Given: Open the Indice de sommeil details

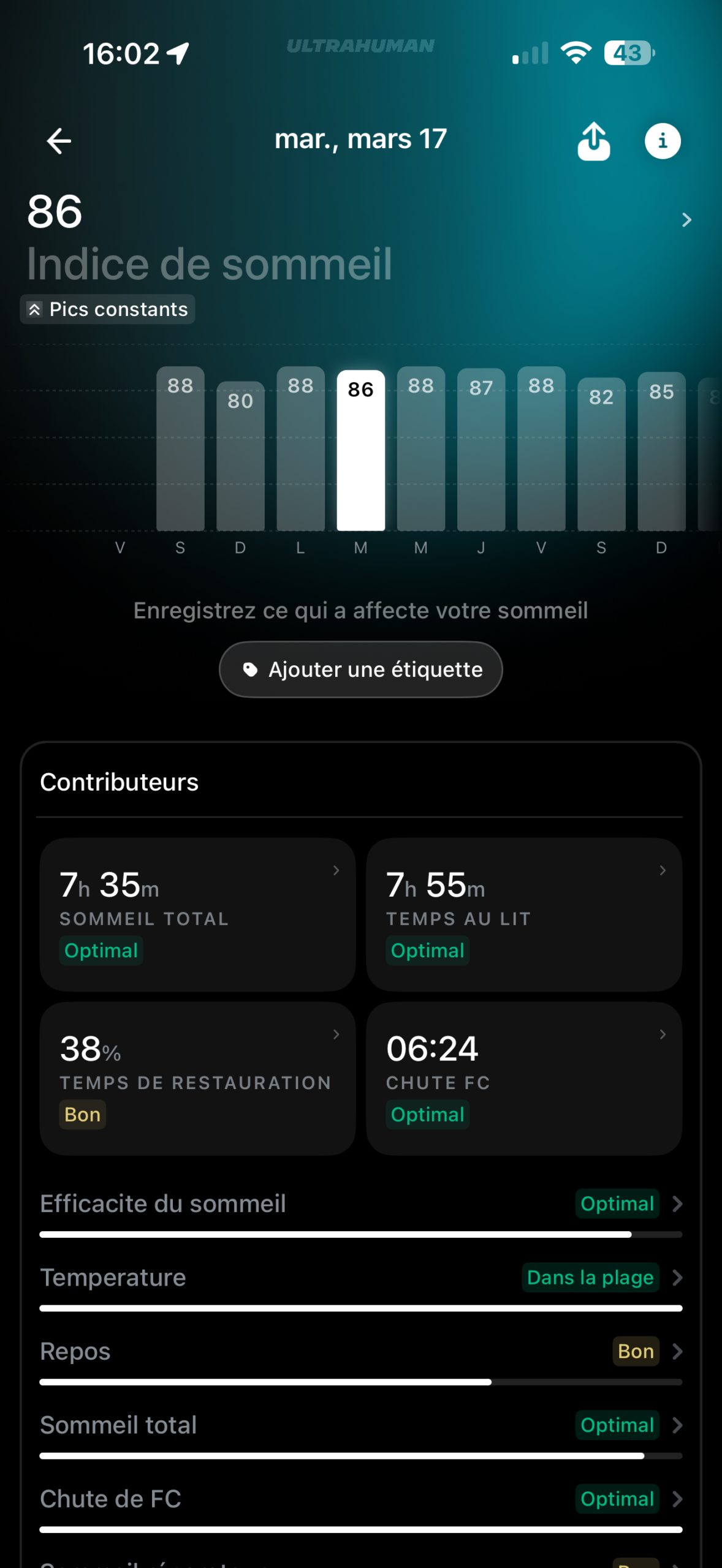Looking at the screenshot, I should point(686,220).
